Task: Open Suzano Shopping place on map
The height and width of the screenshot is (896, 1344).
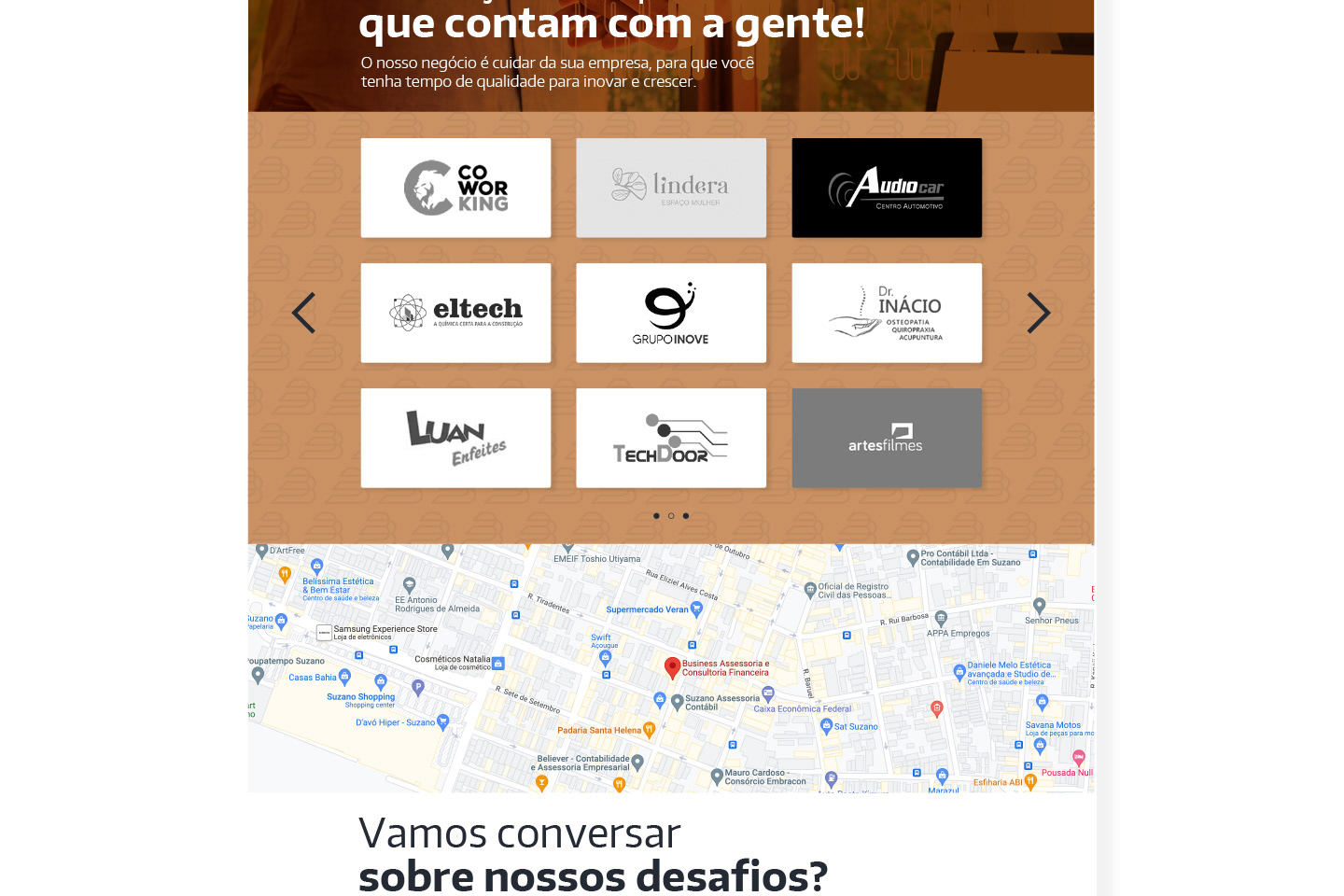Action: point(381,682)
